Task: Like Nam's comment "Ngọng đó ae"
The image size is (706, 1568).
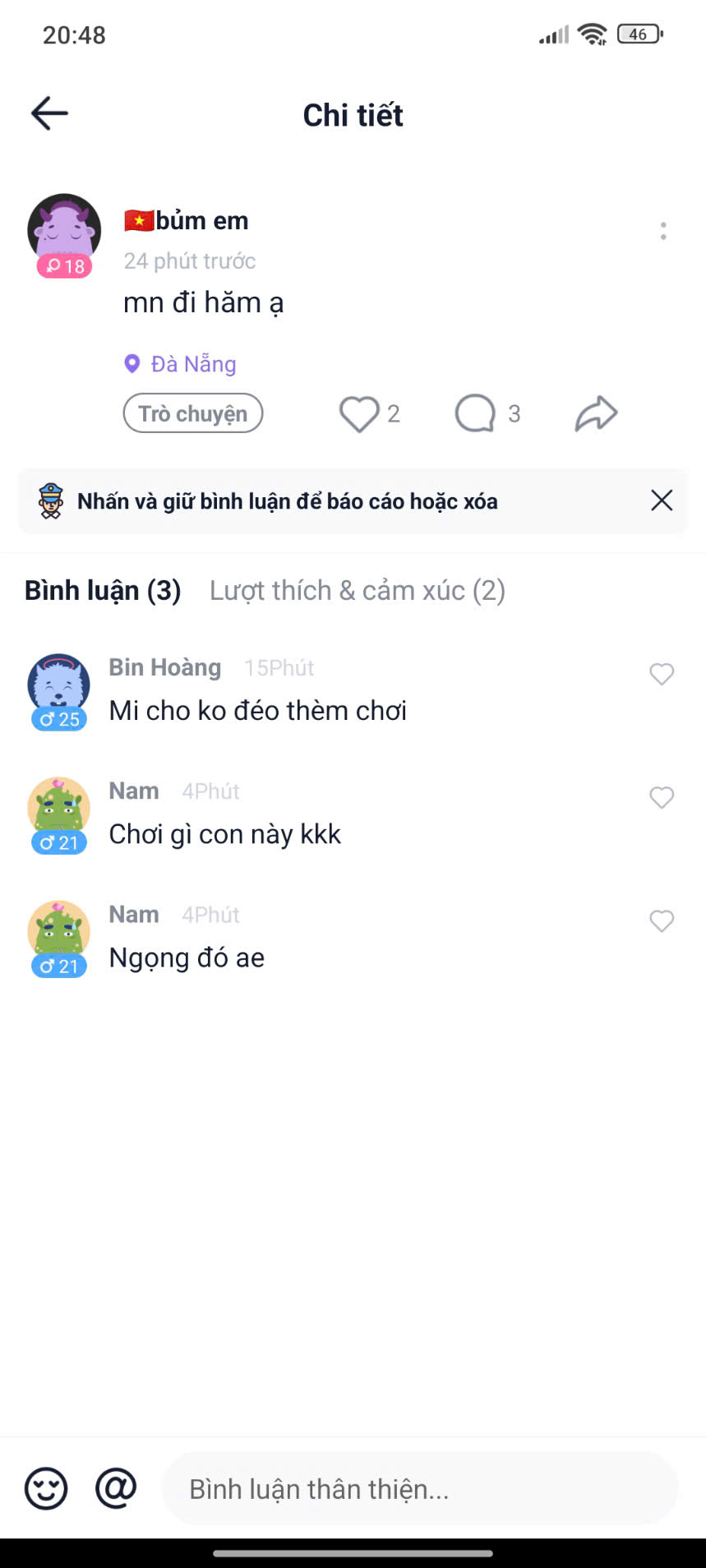Action: point(662,920)
